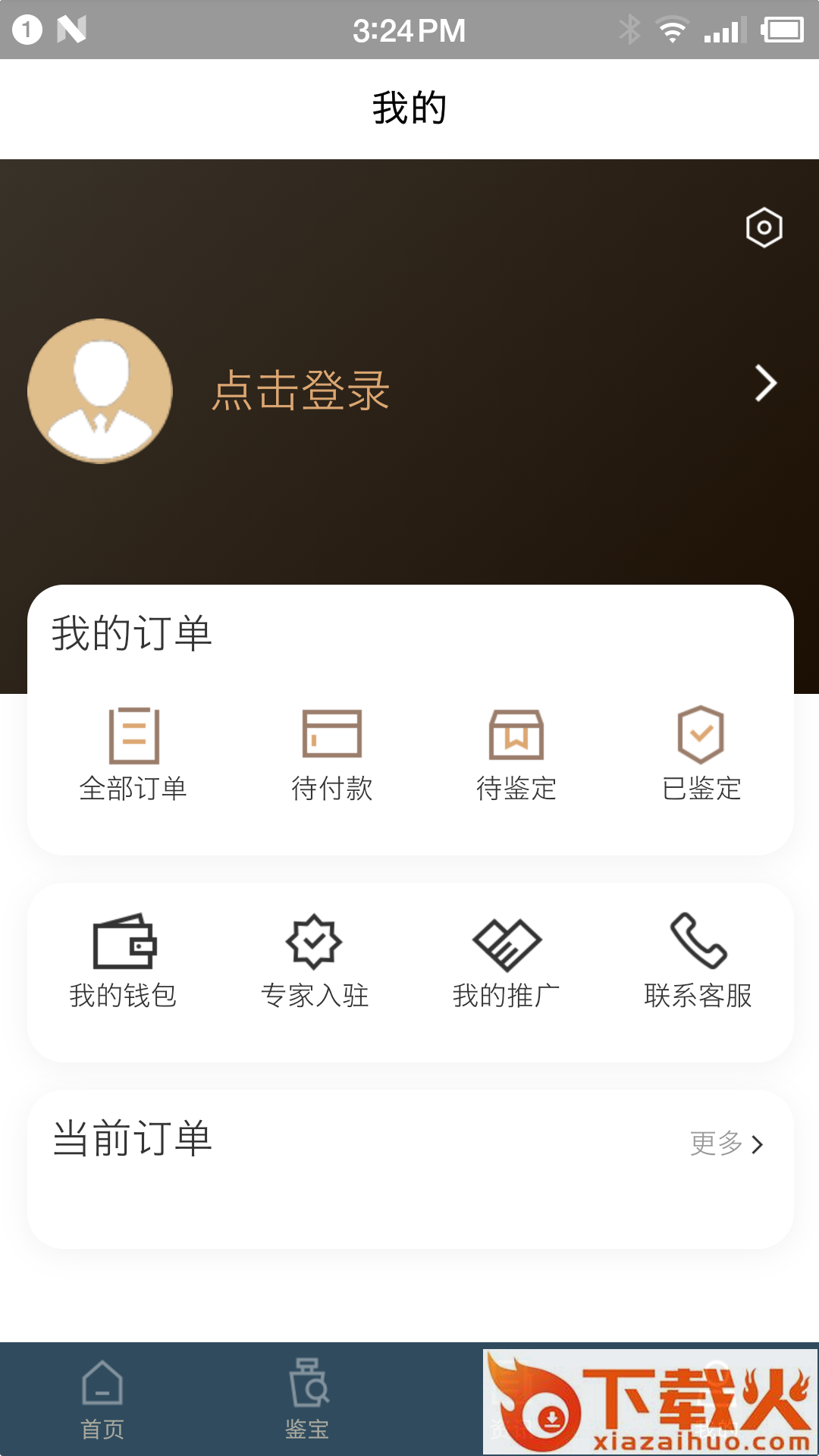Tap the profile avatar picture
Screen dimensions: 819x1456
(100, 391)
